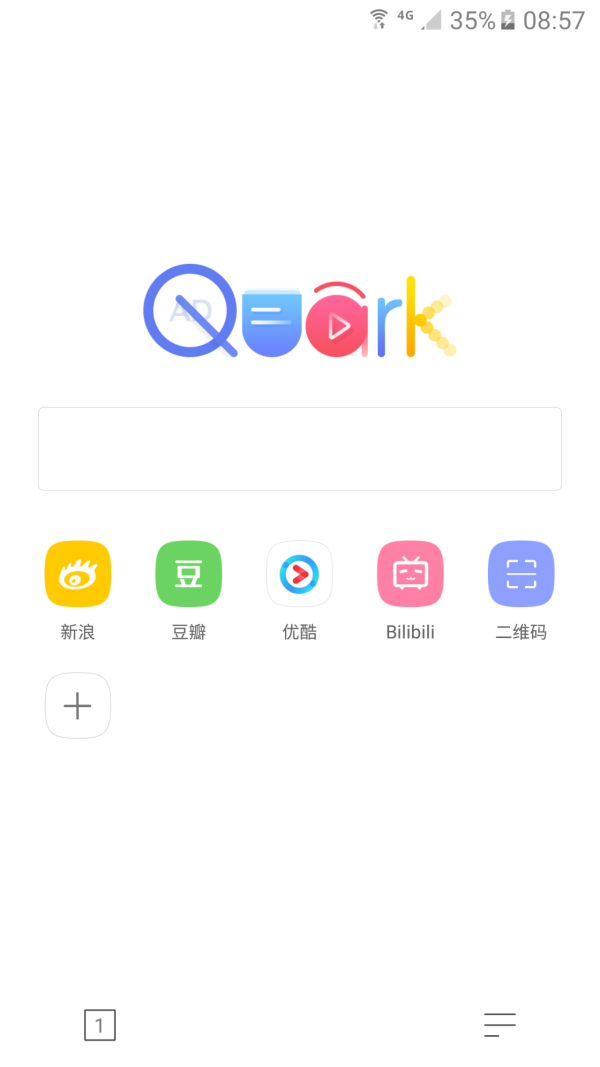Image resolution: width=600 pixels, height=1067 pixels.
Task: Launch the 优酷 shortcut
Action: coord(300,574)
